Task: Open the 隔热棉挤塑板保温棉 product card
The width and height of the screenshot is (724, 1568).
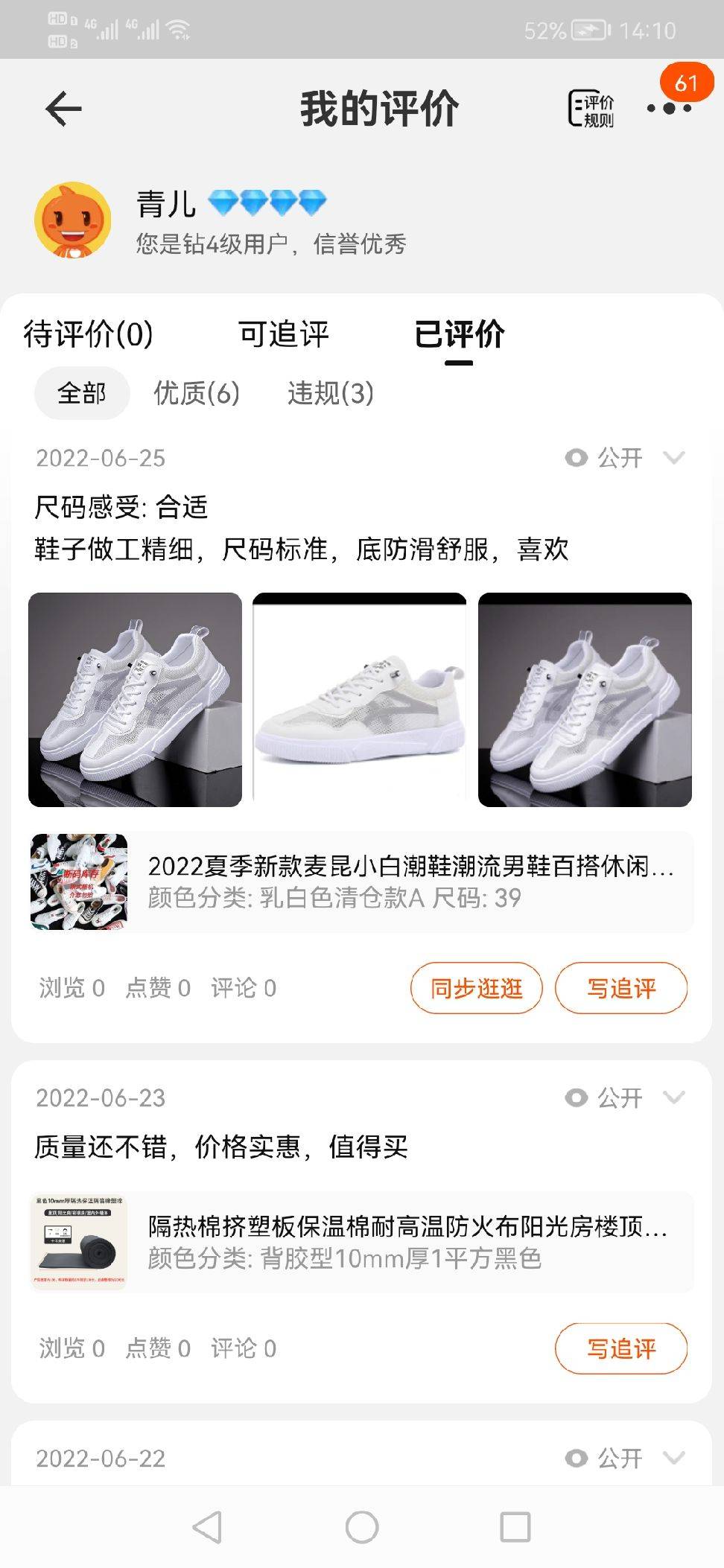Action: (361, 1243)
